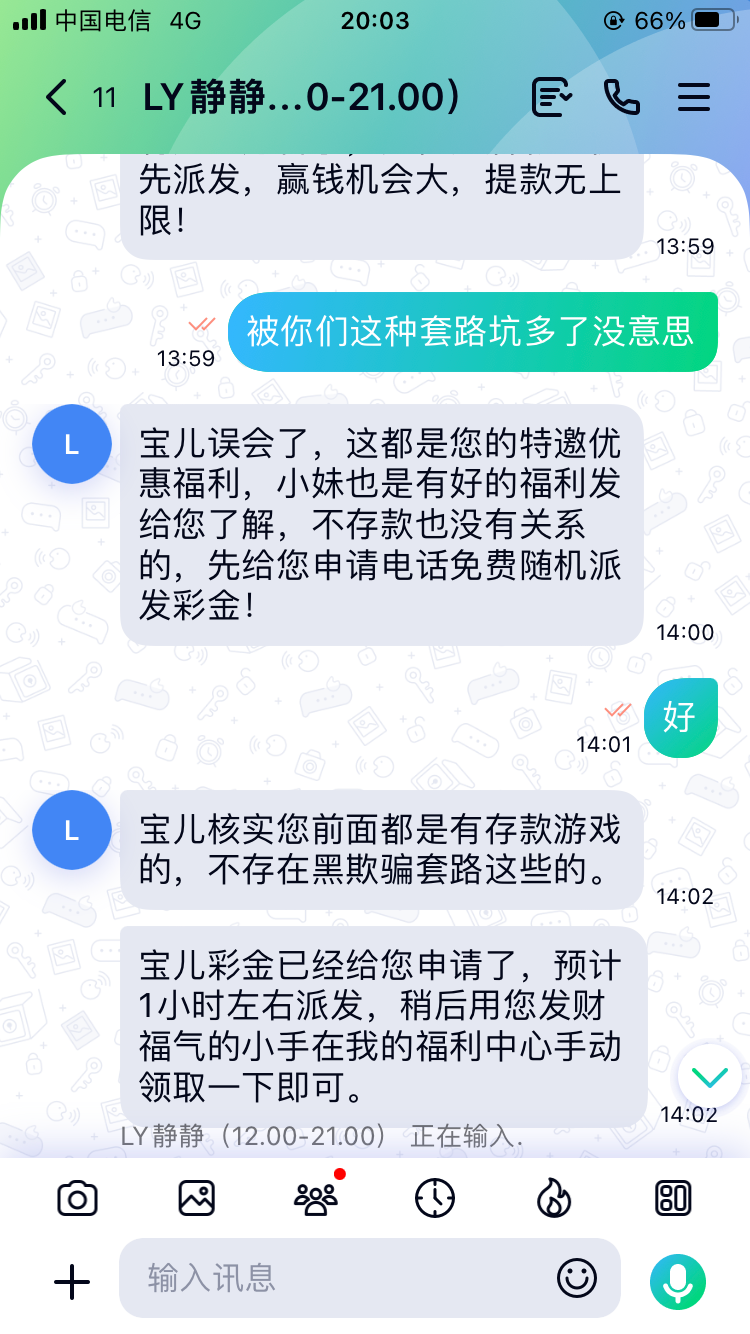Tap the L avatar beside 宝儿误会了 message
Screen dimensions: 750x1334
(71, 444)
